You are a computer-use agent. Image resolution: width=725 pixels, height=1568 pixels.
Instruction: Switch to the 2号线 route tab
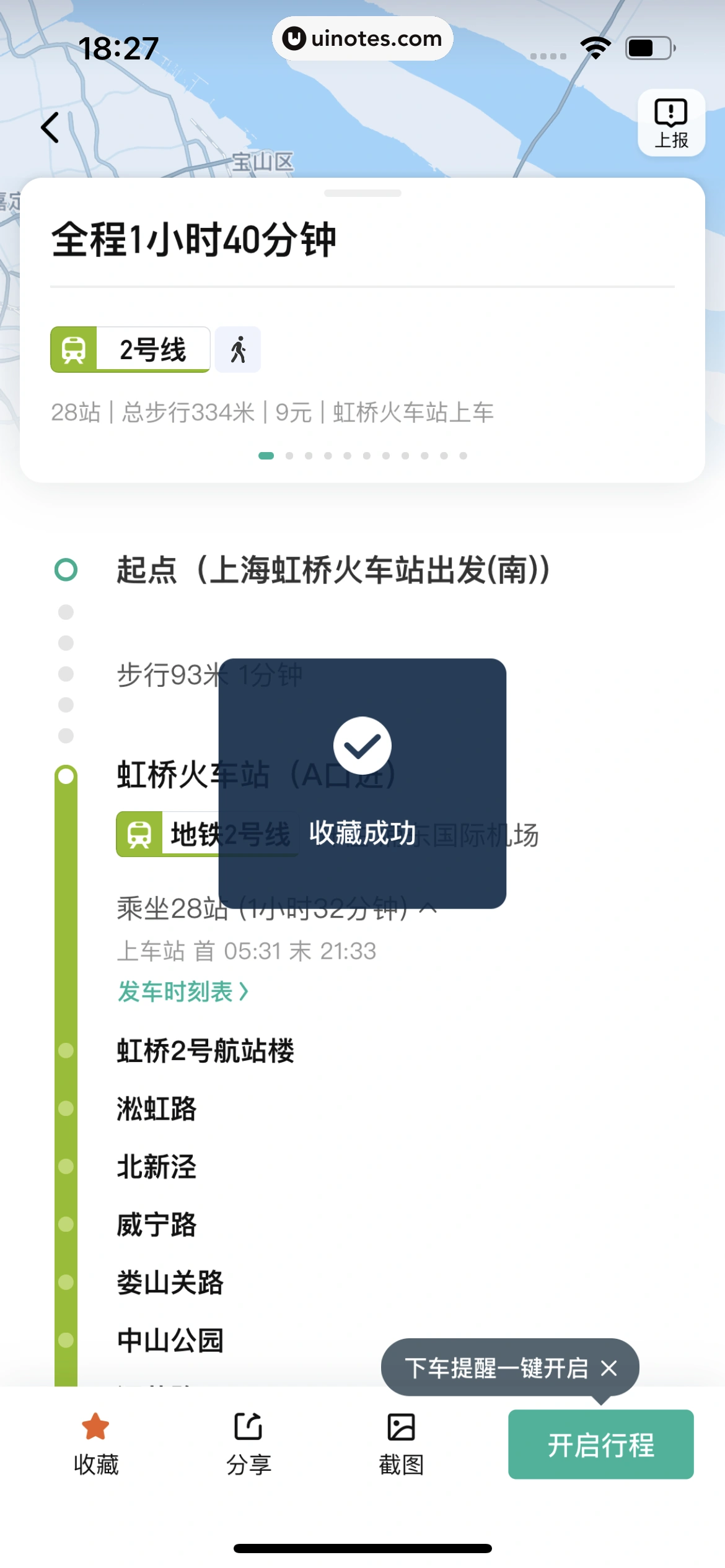click(153, 349)
